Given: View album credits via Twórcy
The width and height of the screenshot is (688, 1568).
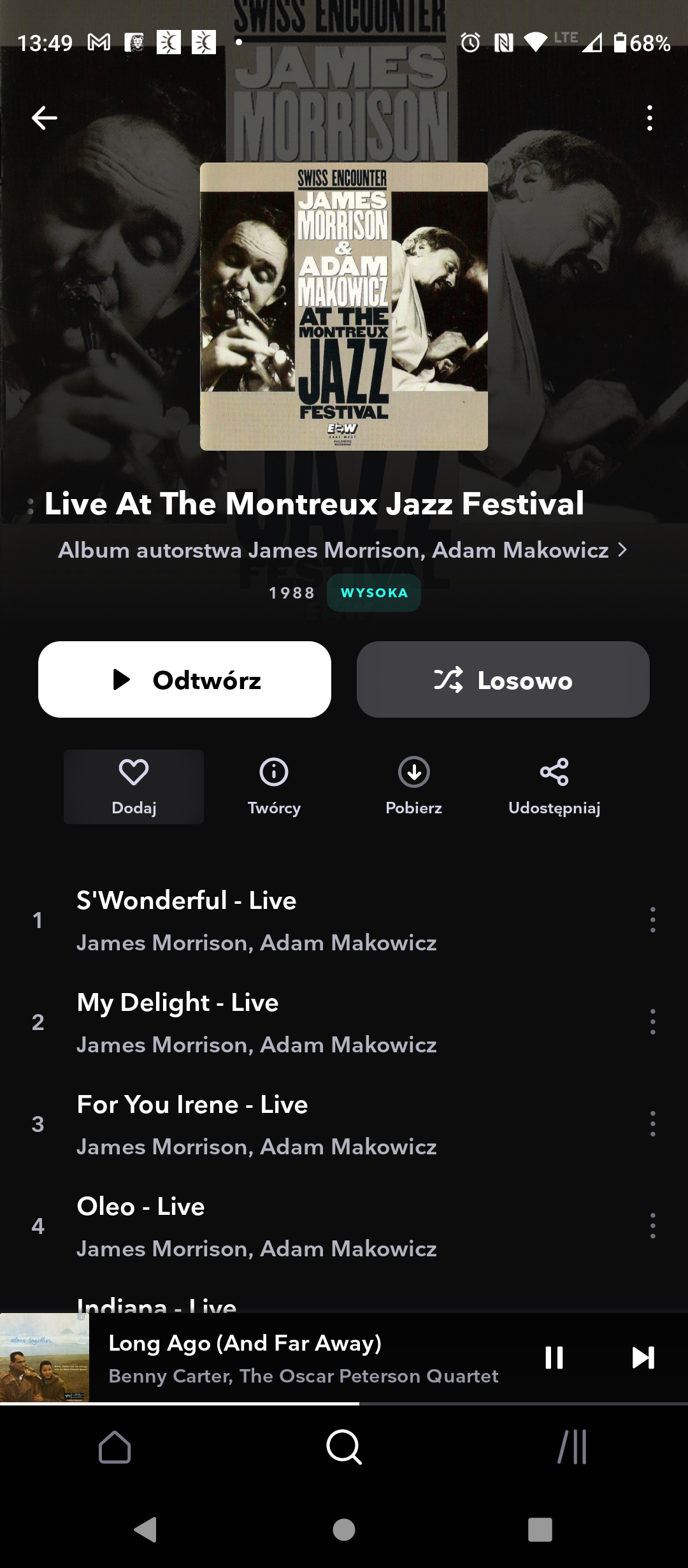Looking at the screenshot, I should pyautogui.click(x=274, y=787).
